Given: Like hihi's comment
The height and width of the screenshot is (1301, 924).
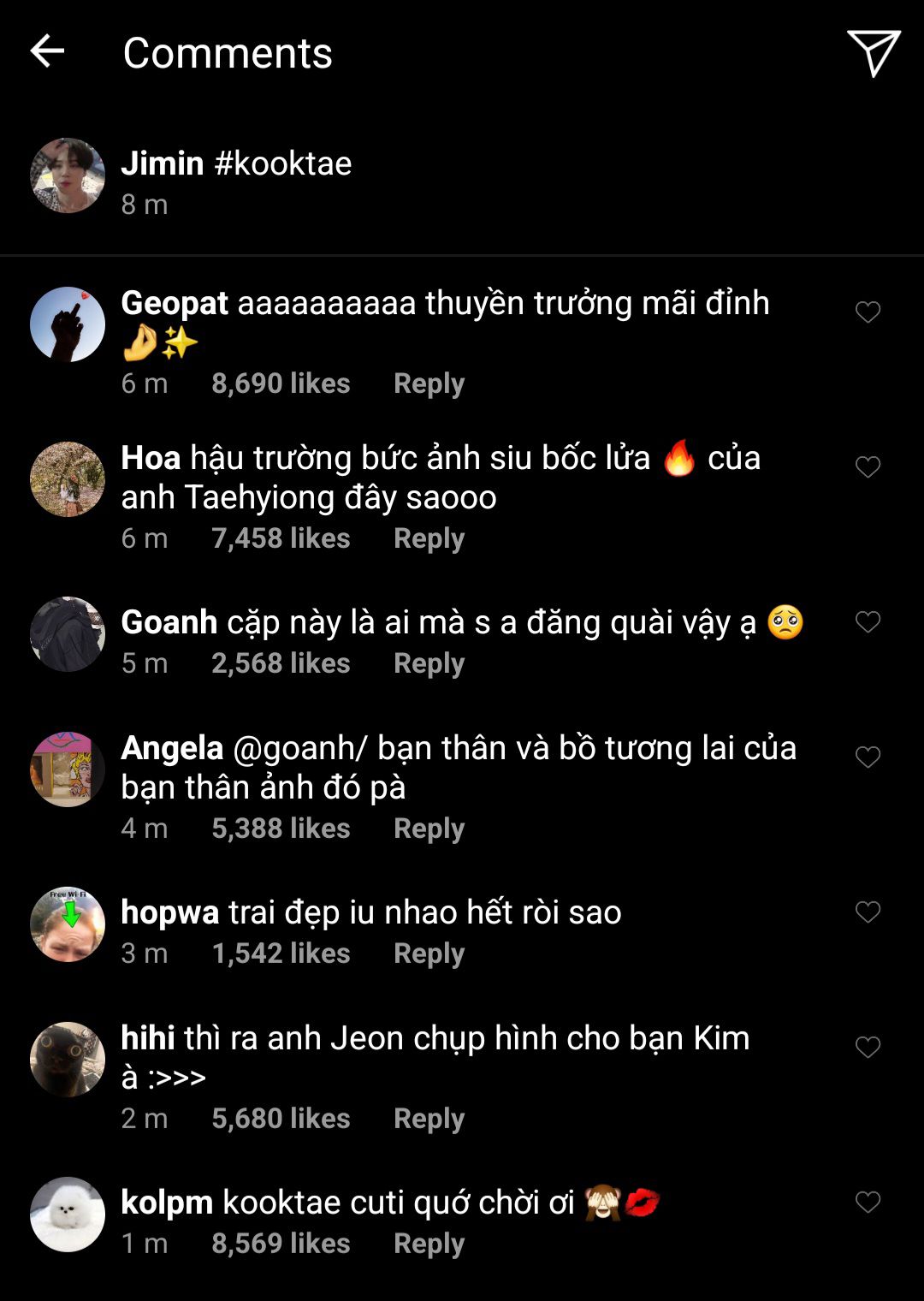Looking at the screenshot, I should point(868,1048).
